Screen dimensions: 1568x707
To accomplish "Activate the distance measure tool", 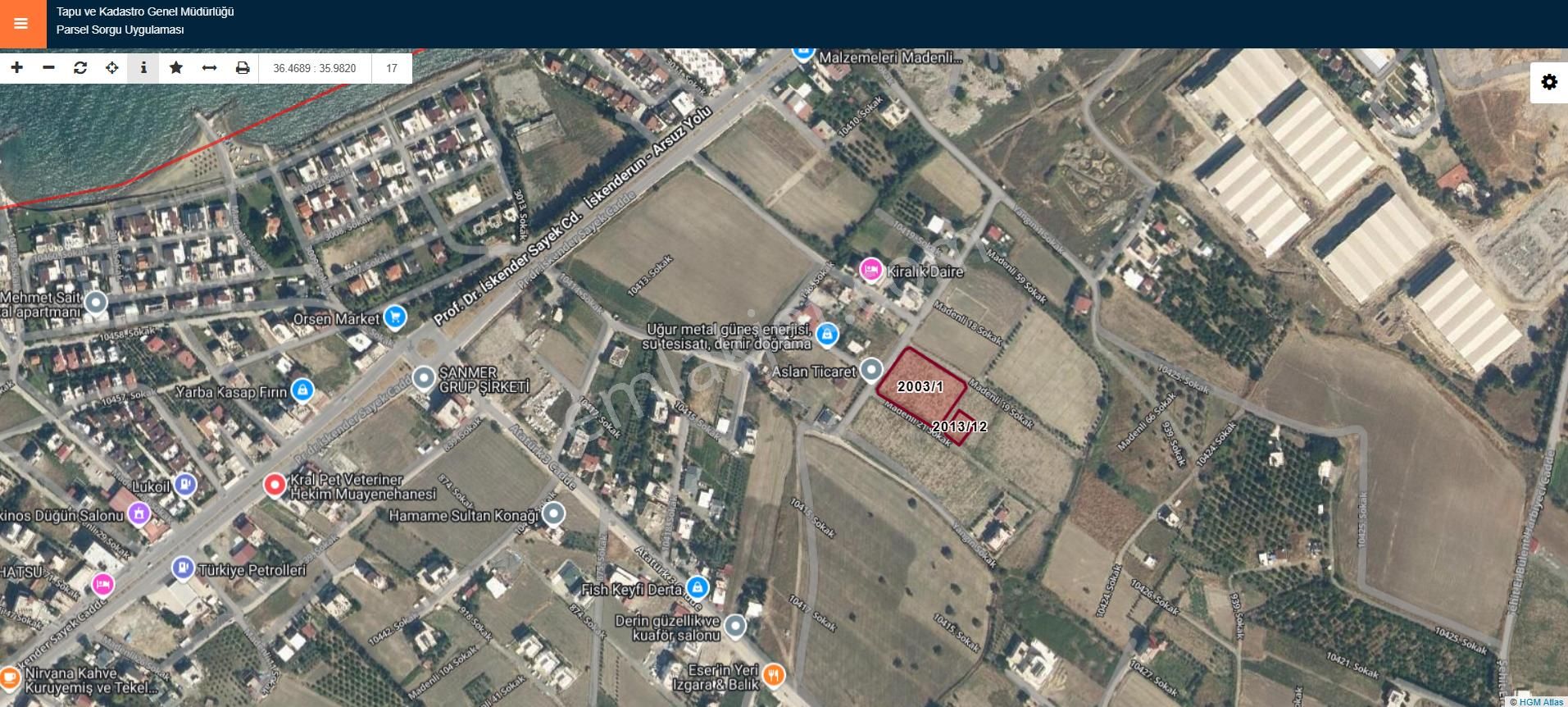I will click(209, 68).
